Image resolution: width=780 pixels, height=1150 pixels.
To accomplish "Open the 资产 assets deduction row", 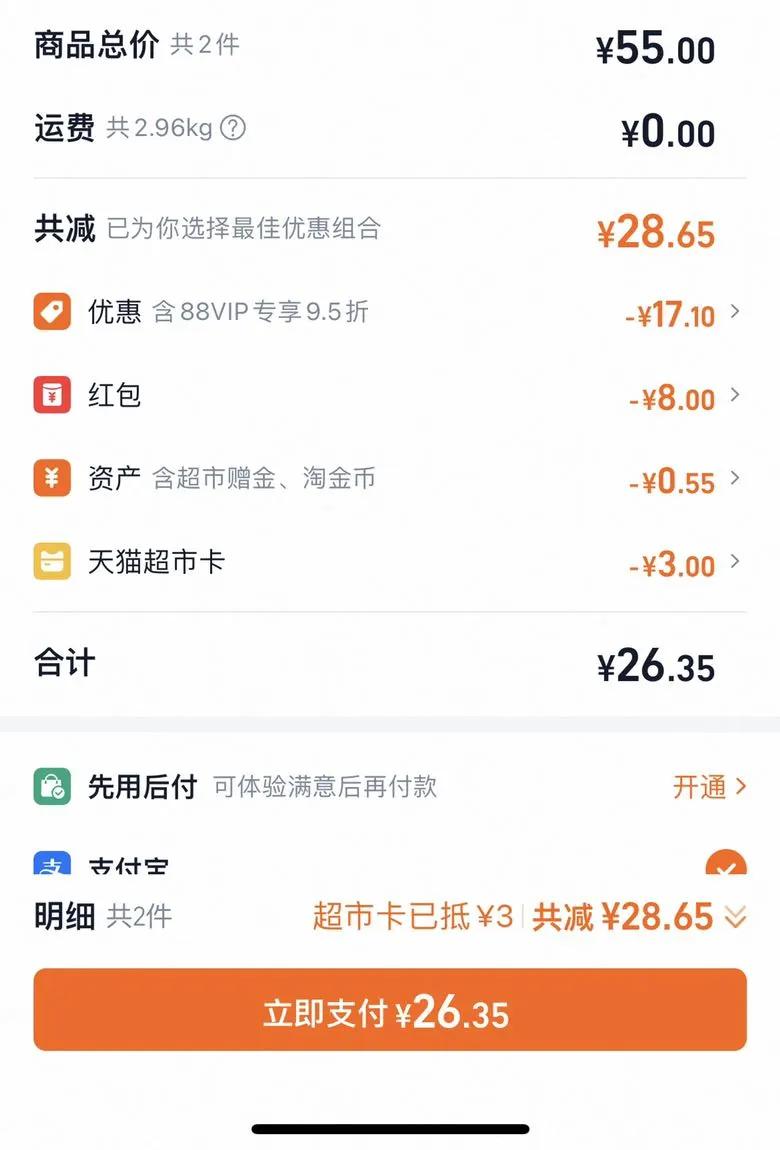I will click(x=390, y=480).
